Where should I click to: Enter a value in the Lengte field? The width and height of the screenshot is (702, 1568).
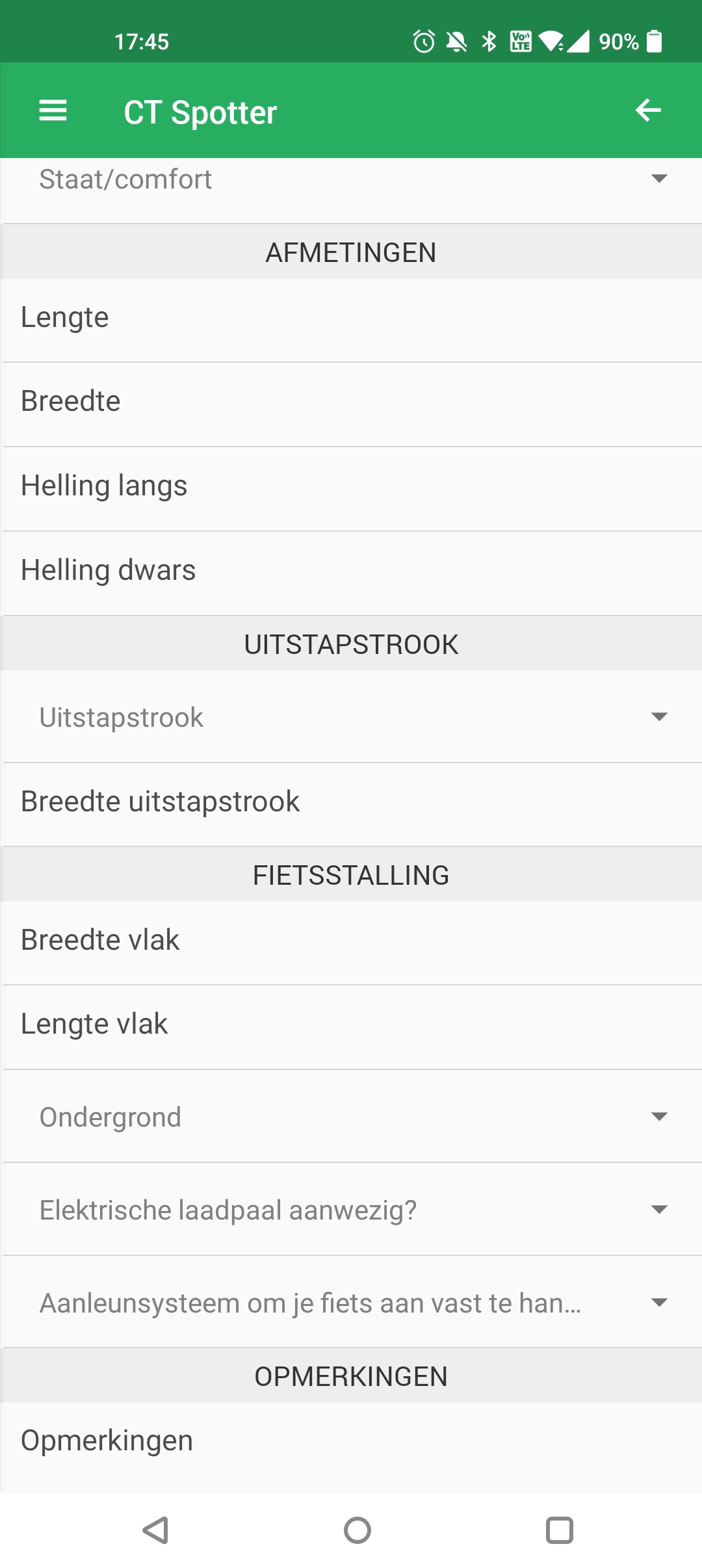point(351,320)
